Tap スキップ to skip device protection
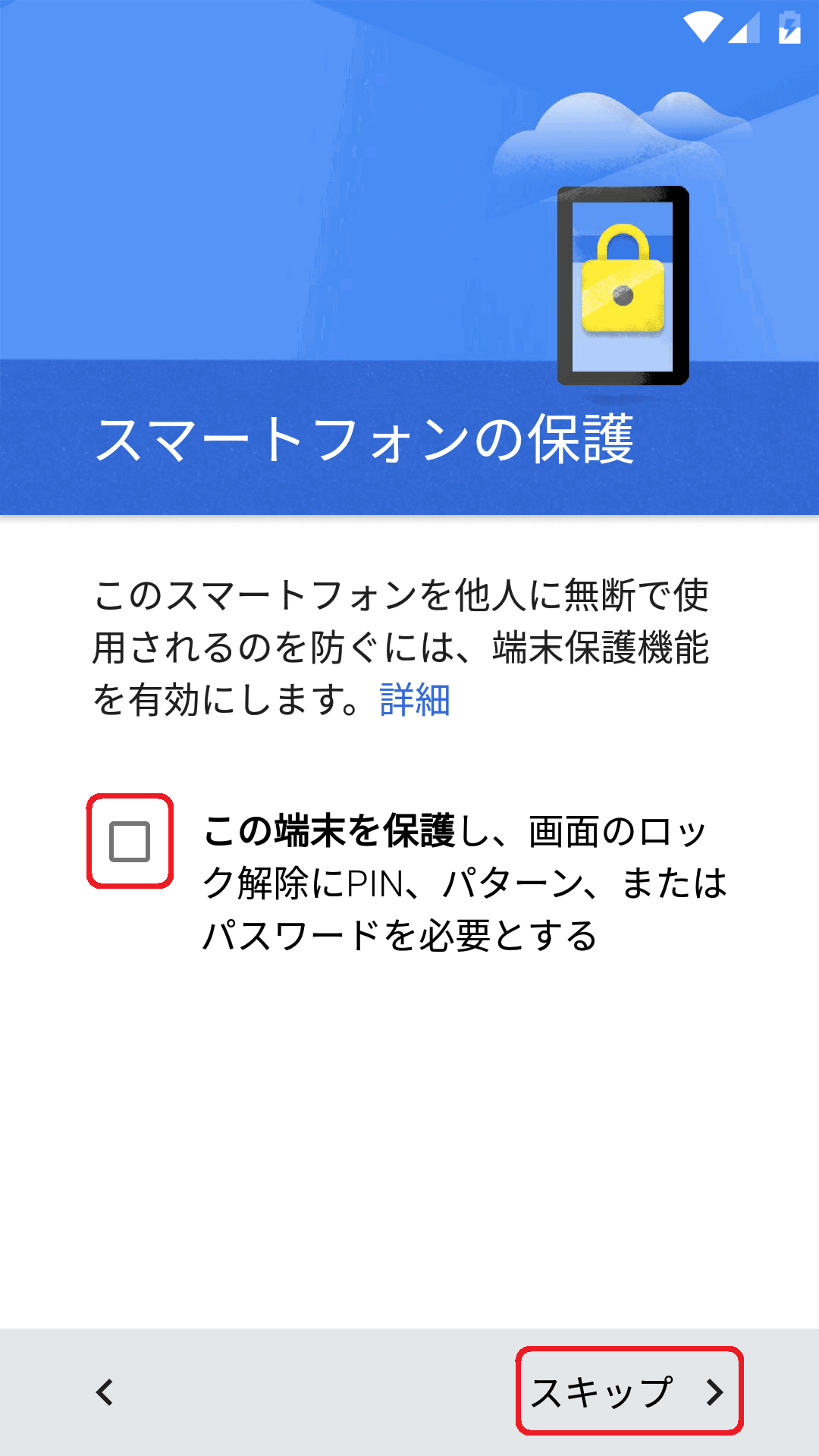The width and height of the screenshot is (819, 1456). click(629, 1392)
